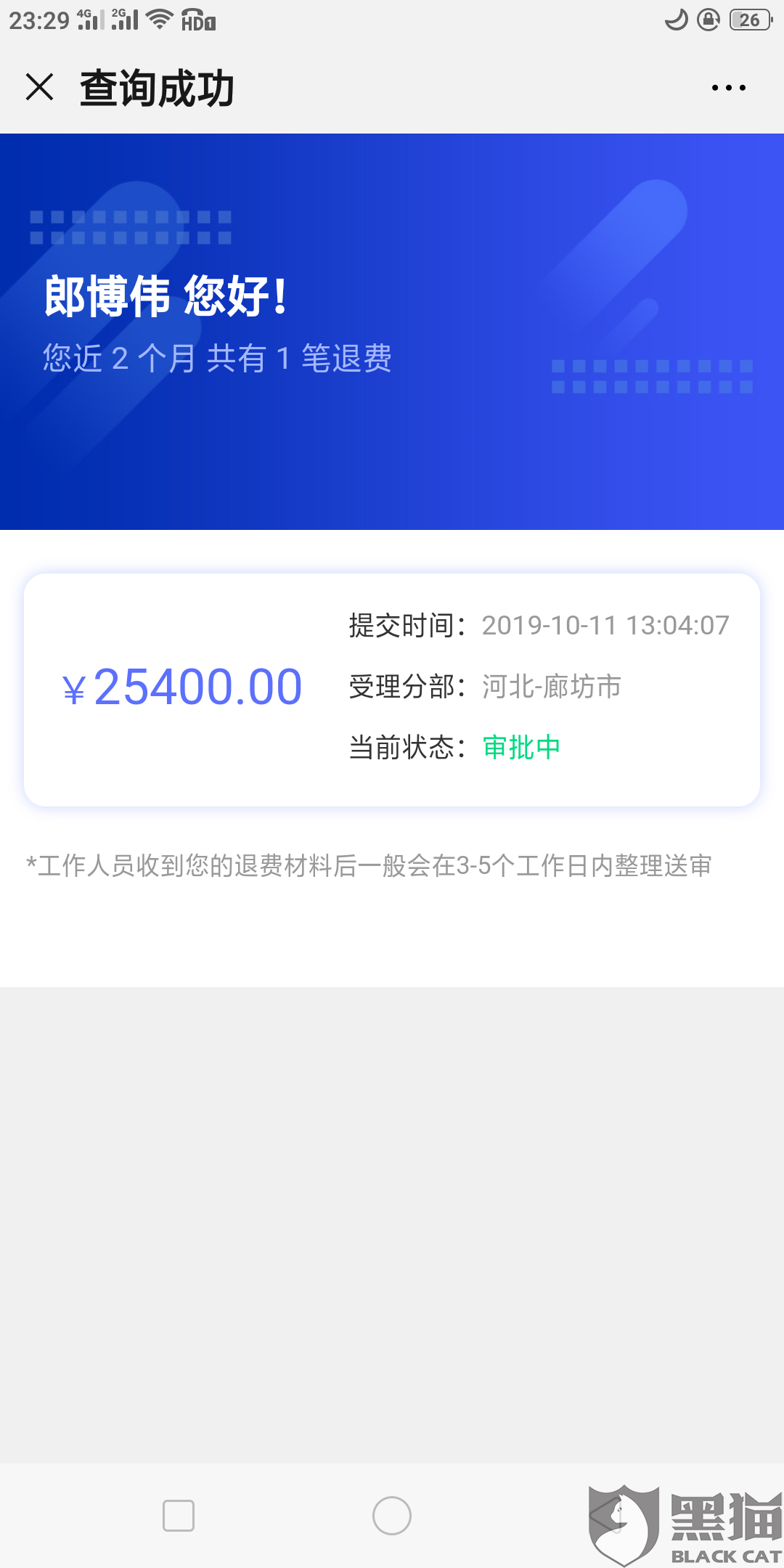
Task: Open the three-dot overflow menu
Action: point(728,88)
